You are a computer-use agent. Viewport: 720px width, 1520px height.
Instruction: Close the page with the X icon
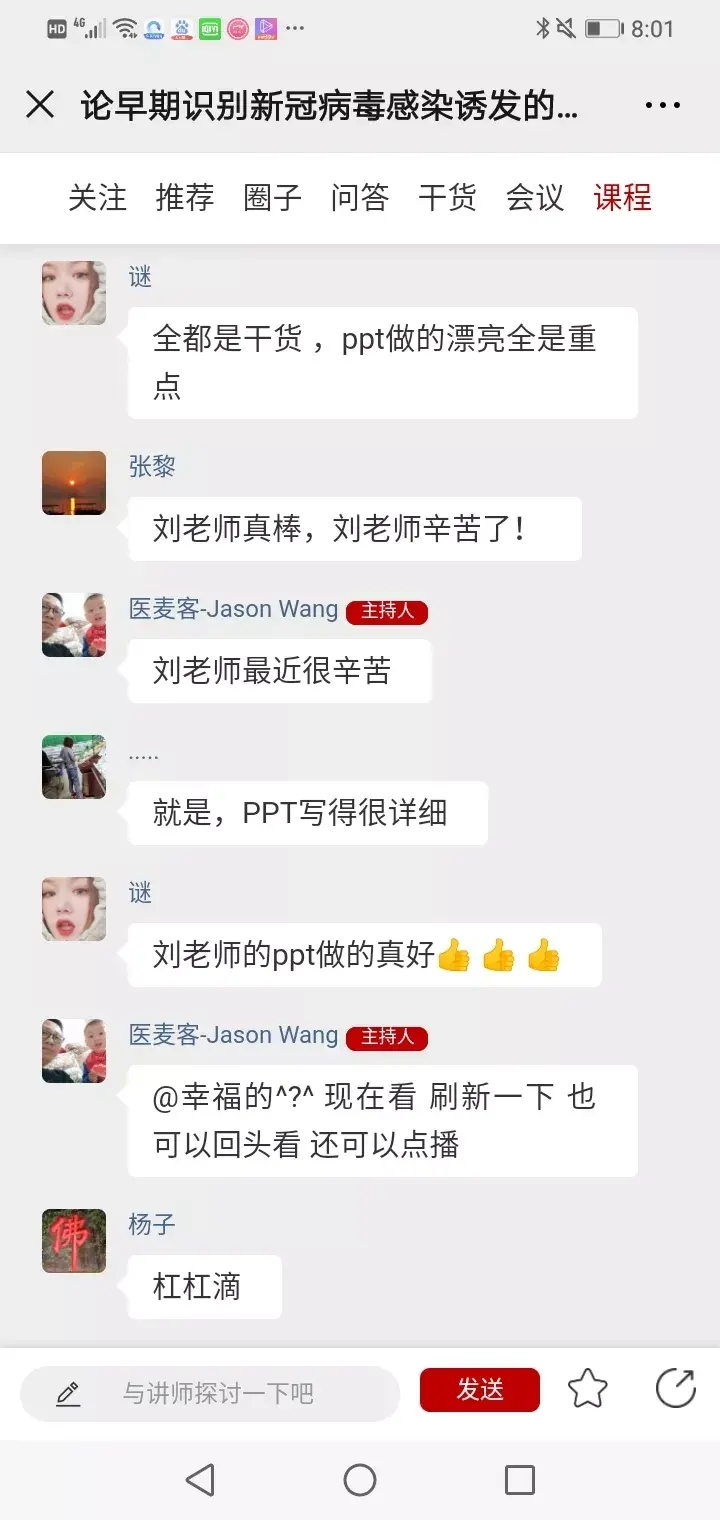(40, 105)
